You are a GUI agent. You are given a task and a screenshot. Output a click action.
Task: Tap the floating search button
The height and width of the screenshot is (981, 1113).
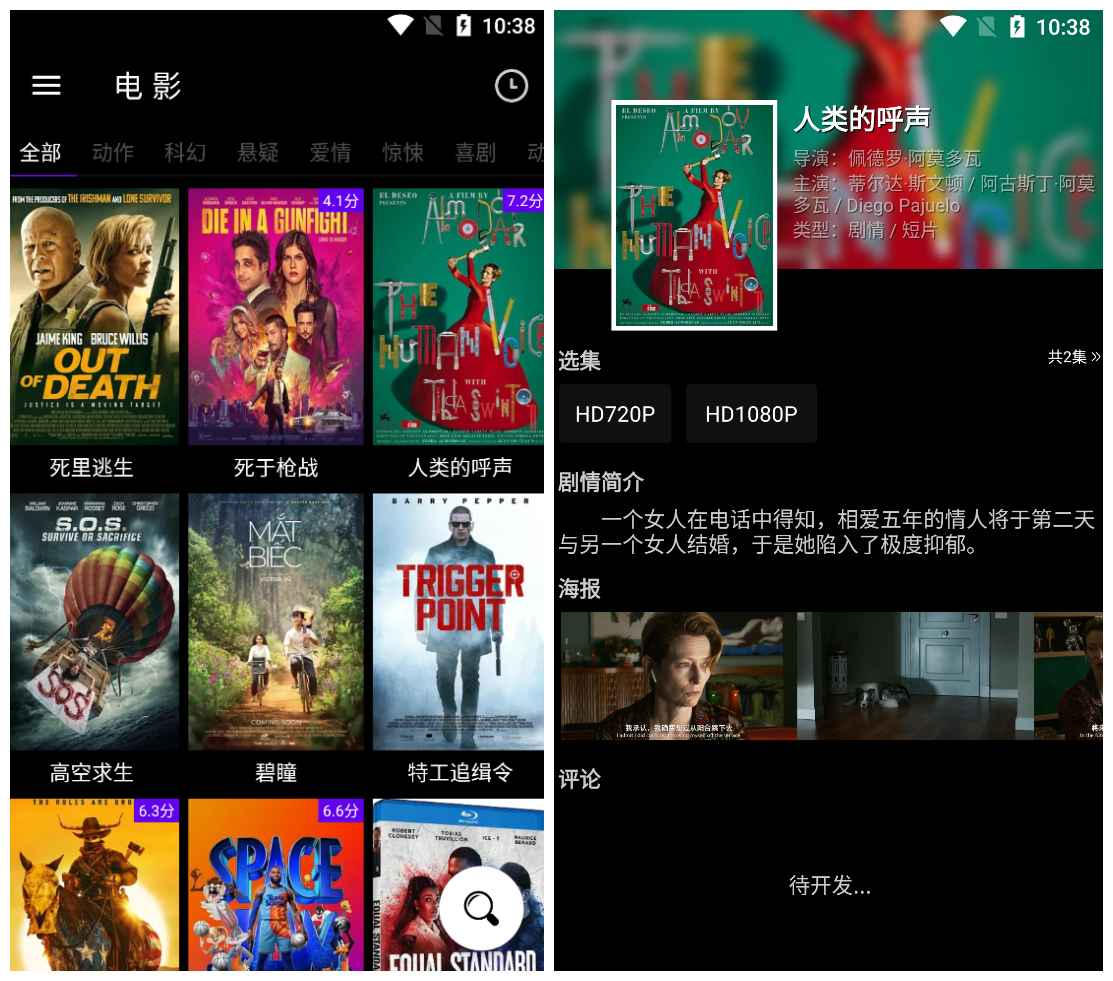tap(481, 909)
